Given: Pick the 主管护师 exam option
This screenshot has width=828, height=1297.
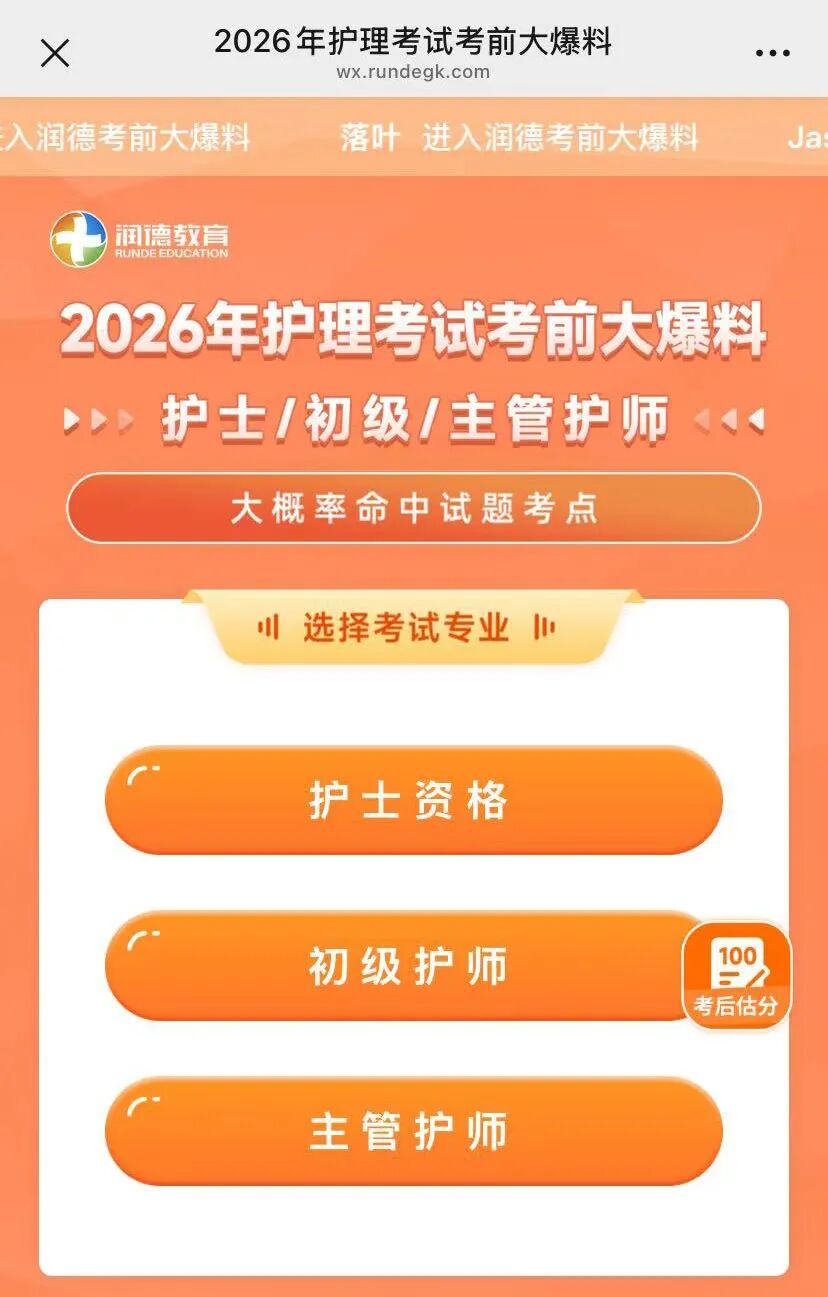Looking at the screenshot, I should pos(413,1131).
